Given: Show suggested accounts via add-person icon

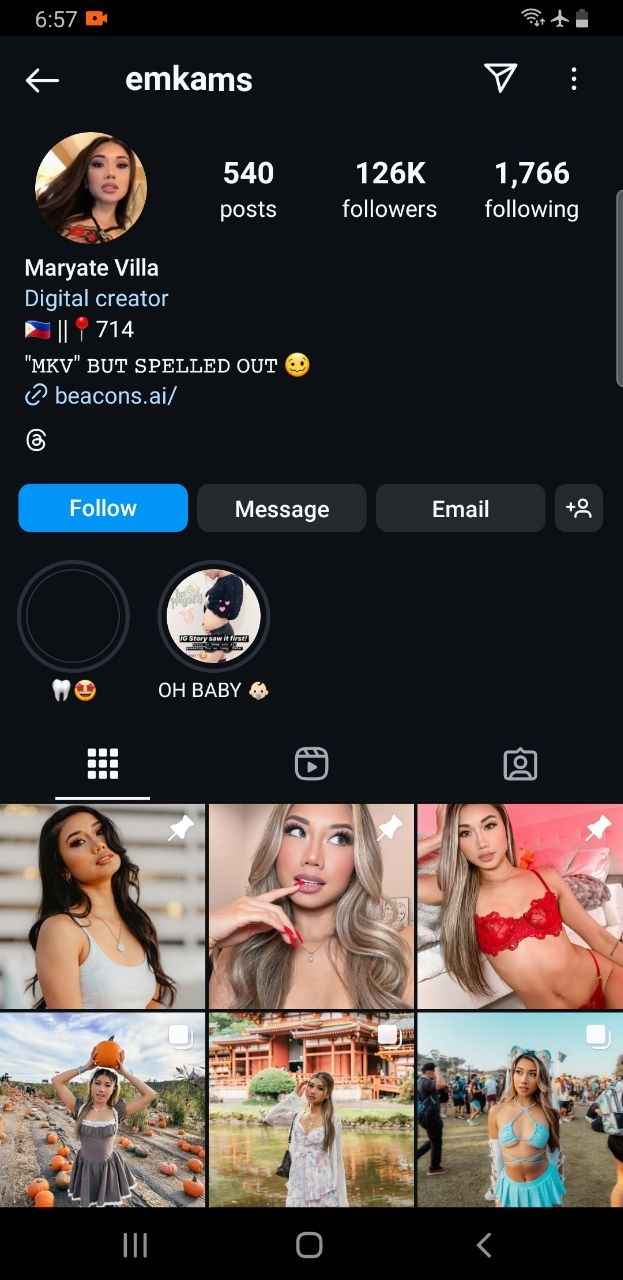Looking at the screenshot, I should (x=579, y=508).
